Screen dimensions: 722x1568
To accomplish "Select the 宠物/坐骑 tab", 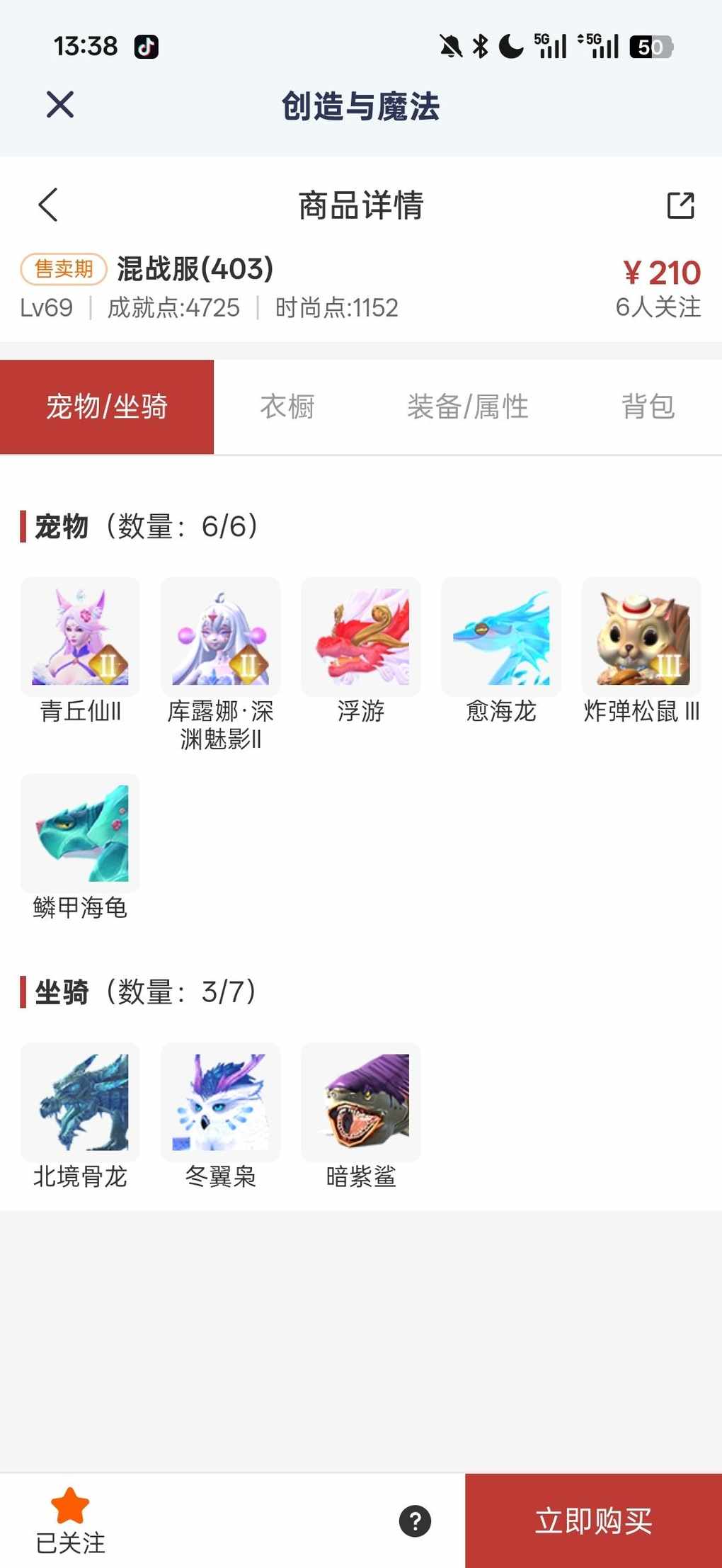I will pos(107,407).
